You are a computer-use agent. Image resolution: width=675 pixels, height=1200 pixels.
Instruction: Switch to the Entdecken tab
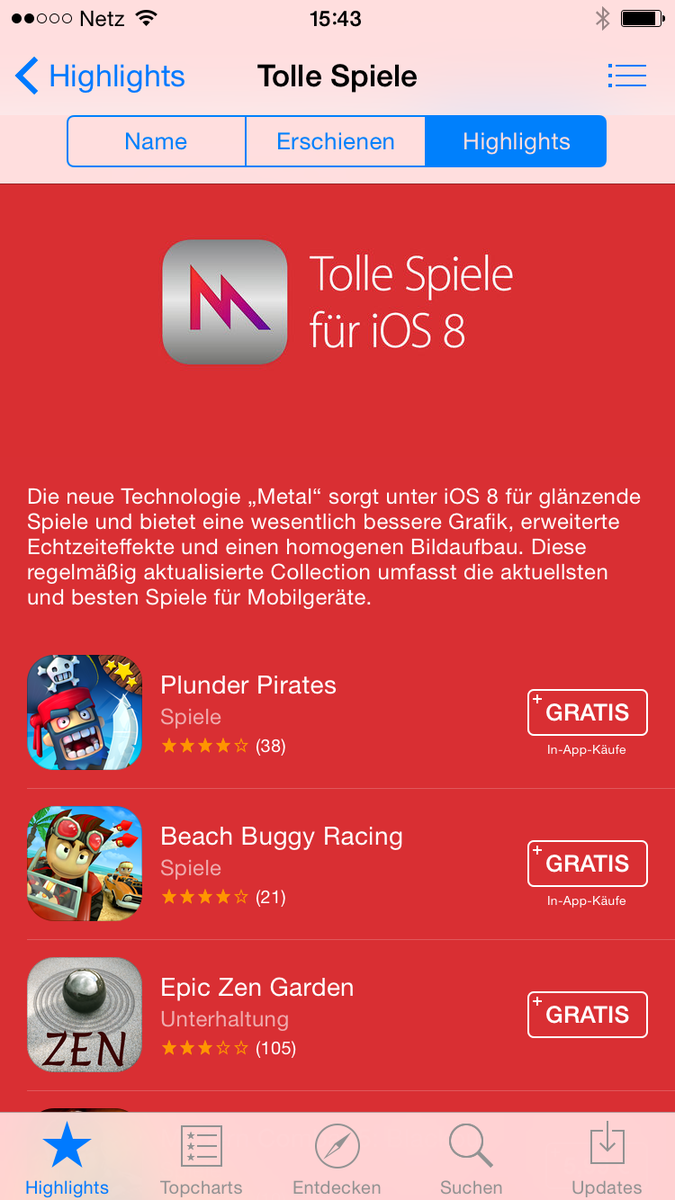click(337, 1158)
